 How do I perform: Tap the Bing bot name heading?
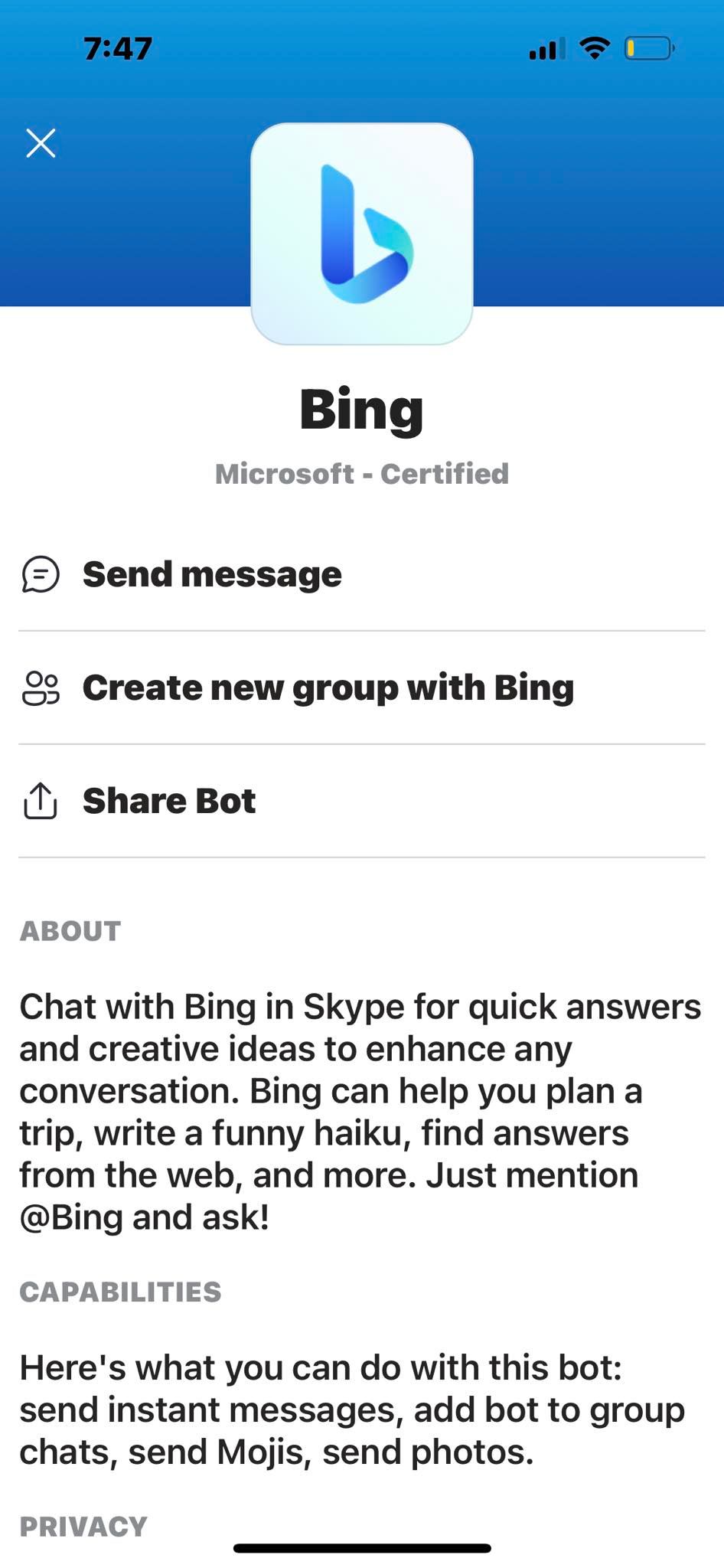362,408
